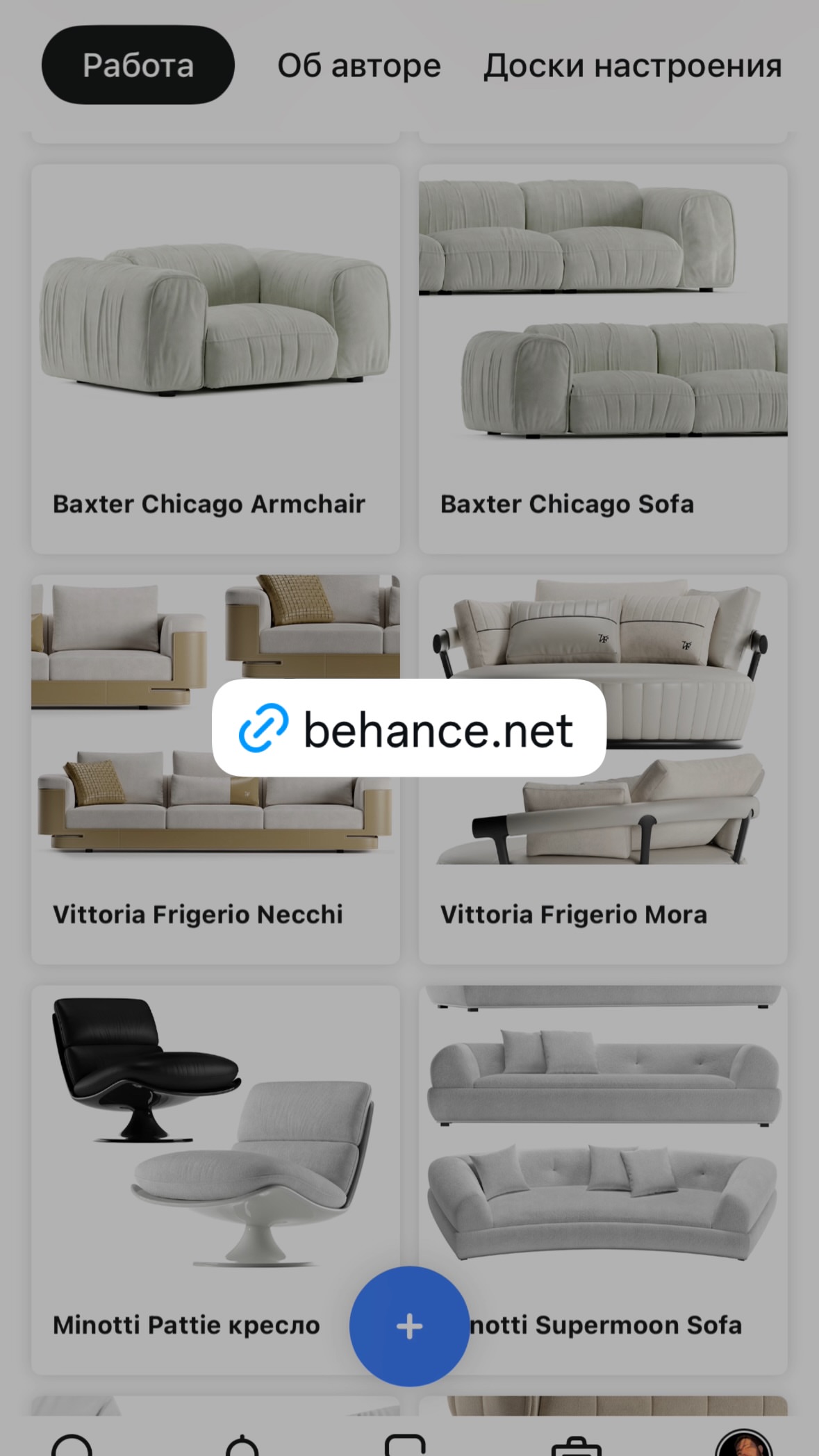Open the Minotti Supermoon Sofa project
Screen dimensions: 819x1456
[603, 1180]
